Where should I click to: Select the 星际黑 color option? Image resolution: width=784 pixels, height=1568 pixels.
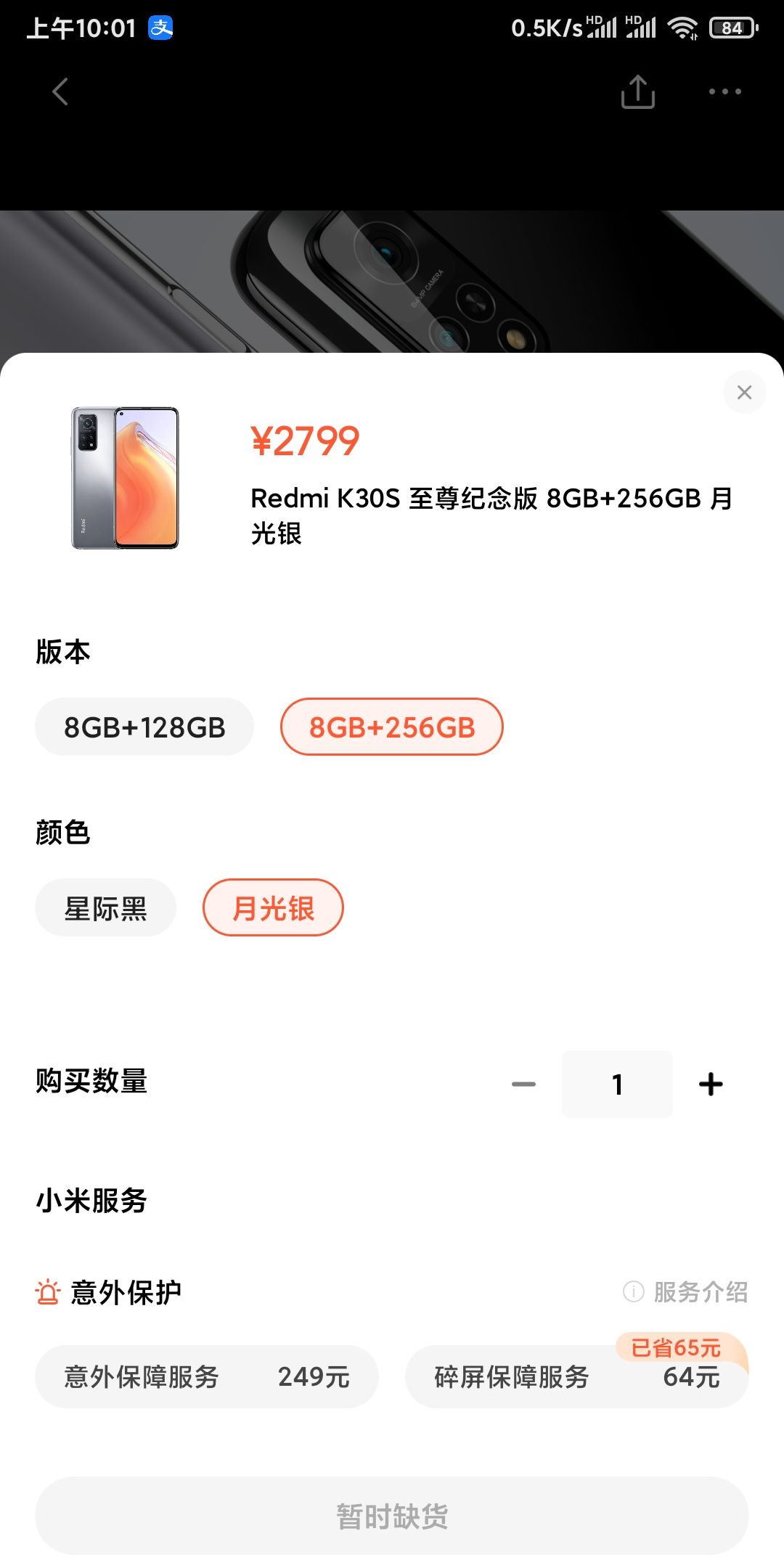tap(105, 907)
